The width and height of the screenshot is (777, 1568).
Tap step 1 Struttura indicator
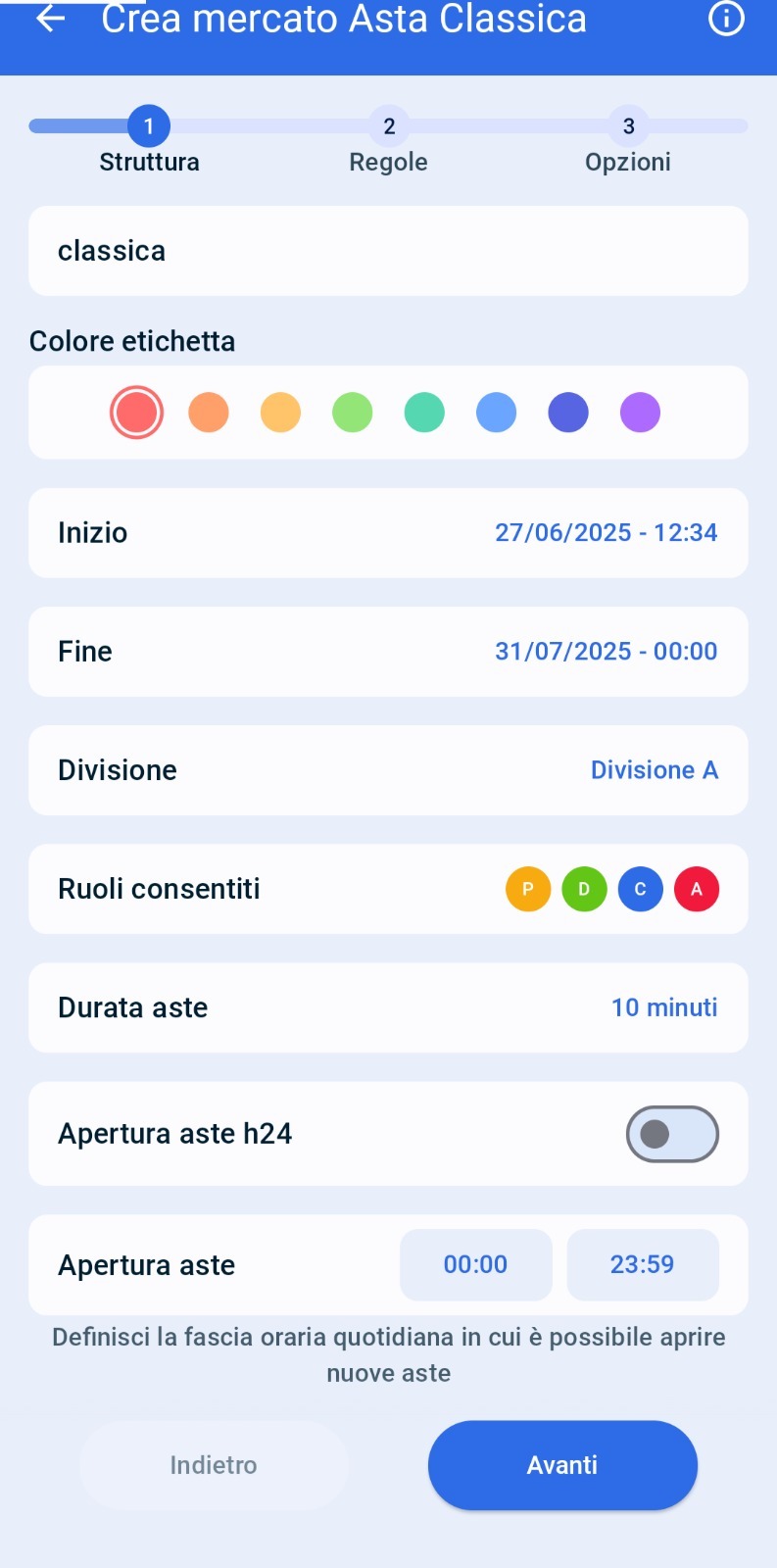(x=148, y=125)
